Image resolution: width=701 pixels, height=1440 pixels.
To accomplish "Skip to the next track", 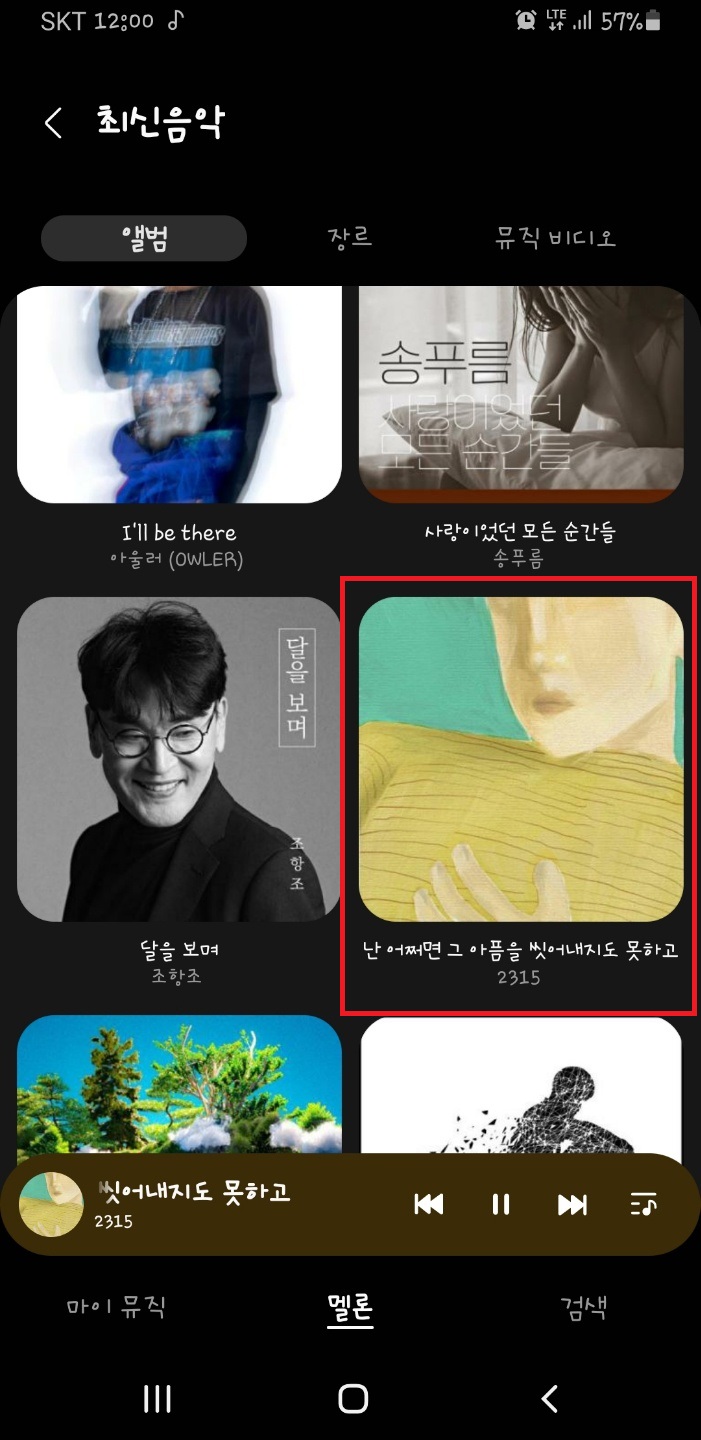I will 572,1205.
